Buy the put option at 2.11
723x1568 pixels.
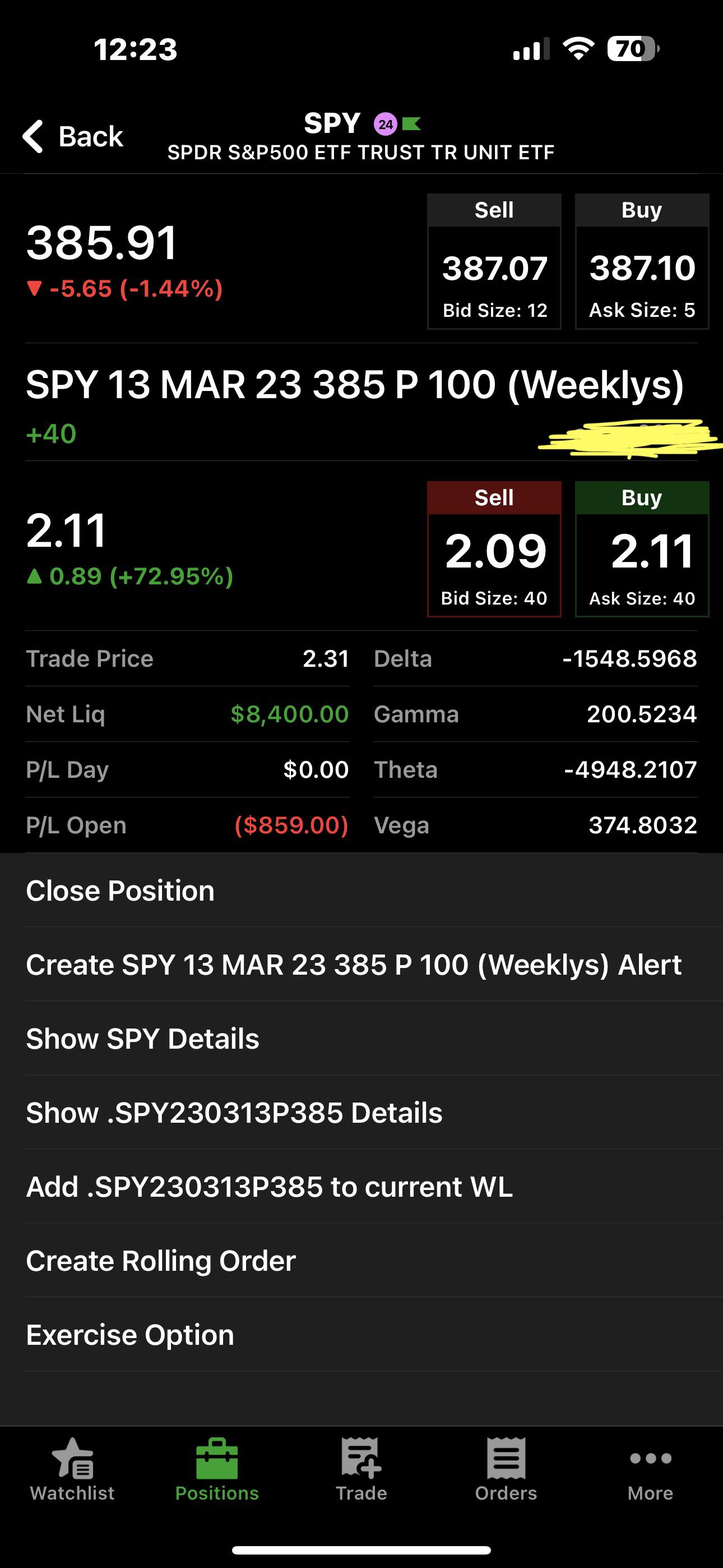tap(642, 550)
